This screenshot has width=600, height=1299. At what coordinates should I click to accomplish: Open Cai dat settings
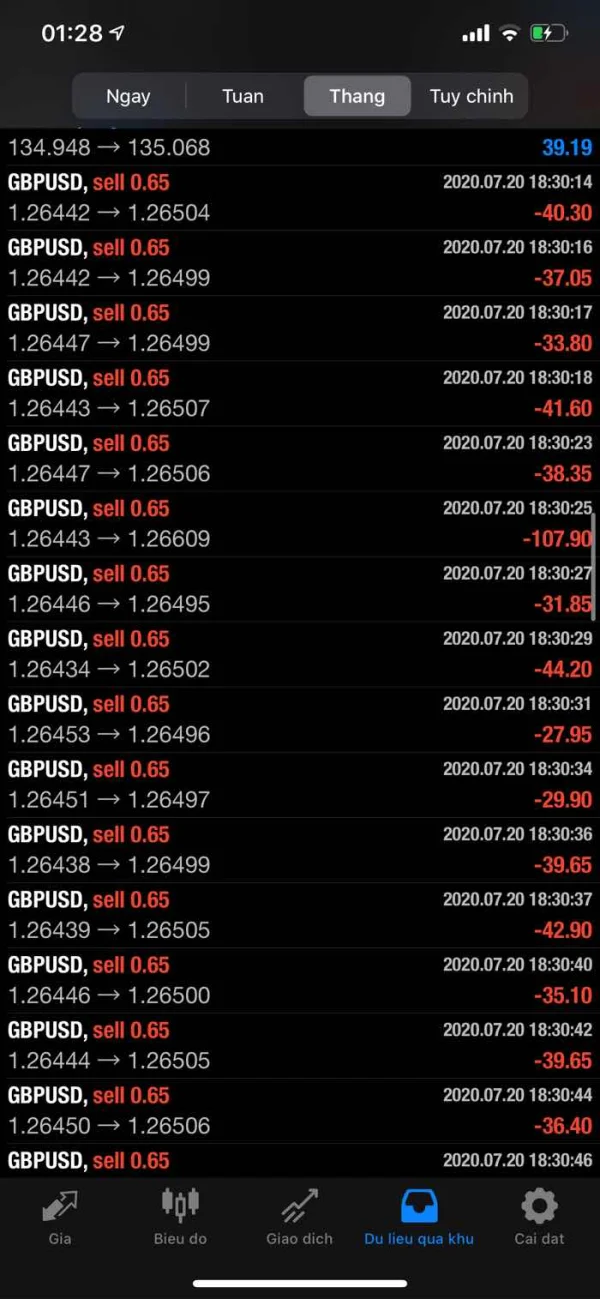[539, 1217]
